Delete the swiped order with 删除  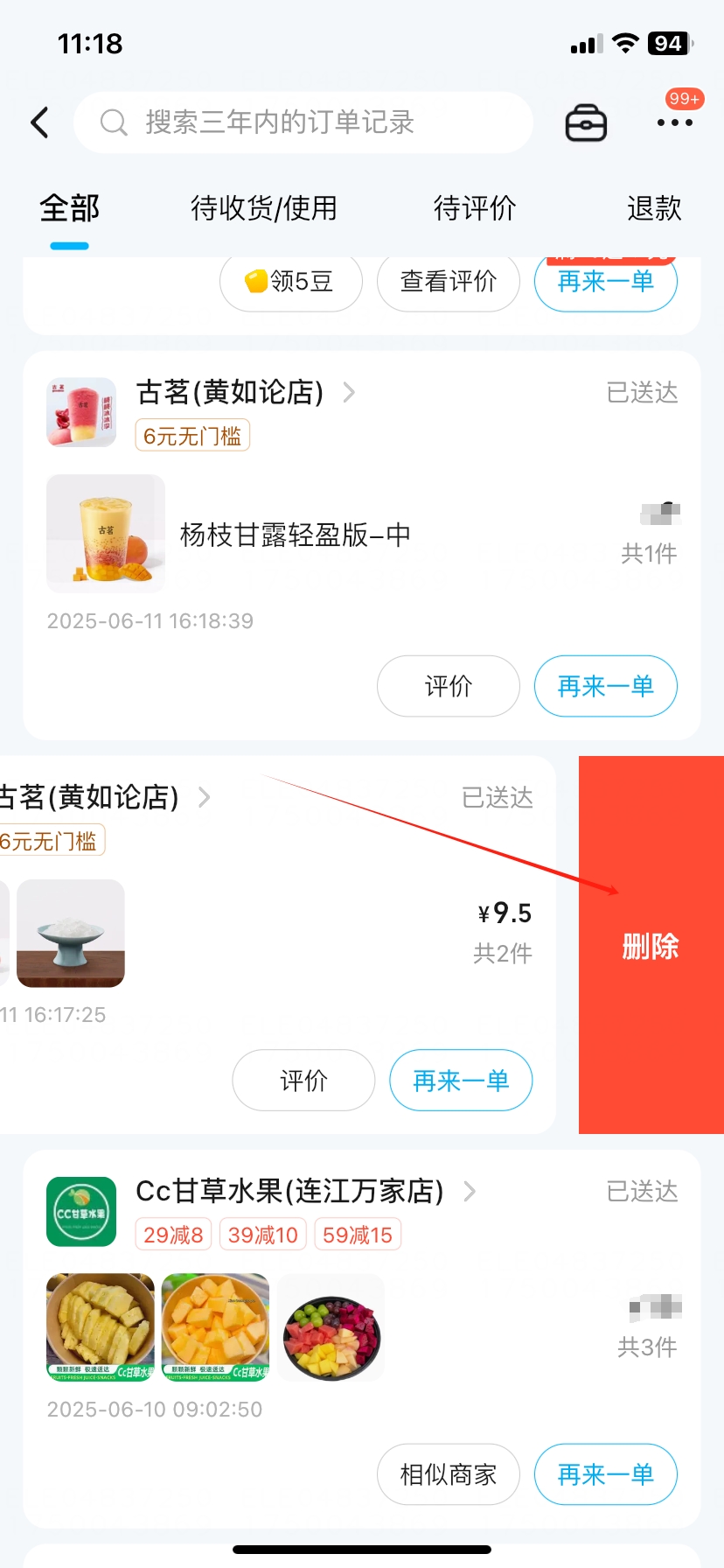651,945
